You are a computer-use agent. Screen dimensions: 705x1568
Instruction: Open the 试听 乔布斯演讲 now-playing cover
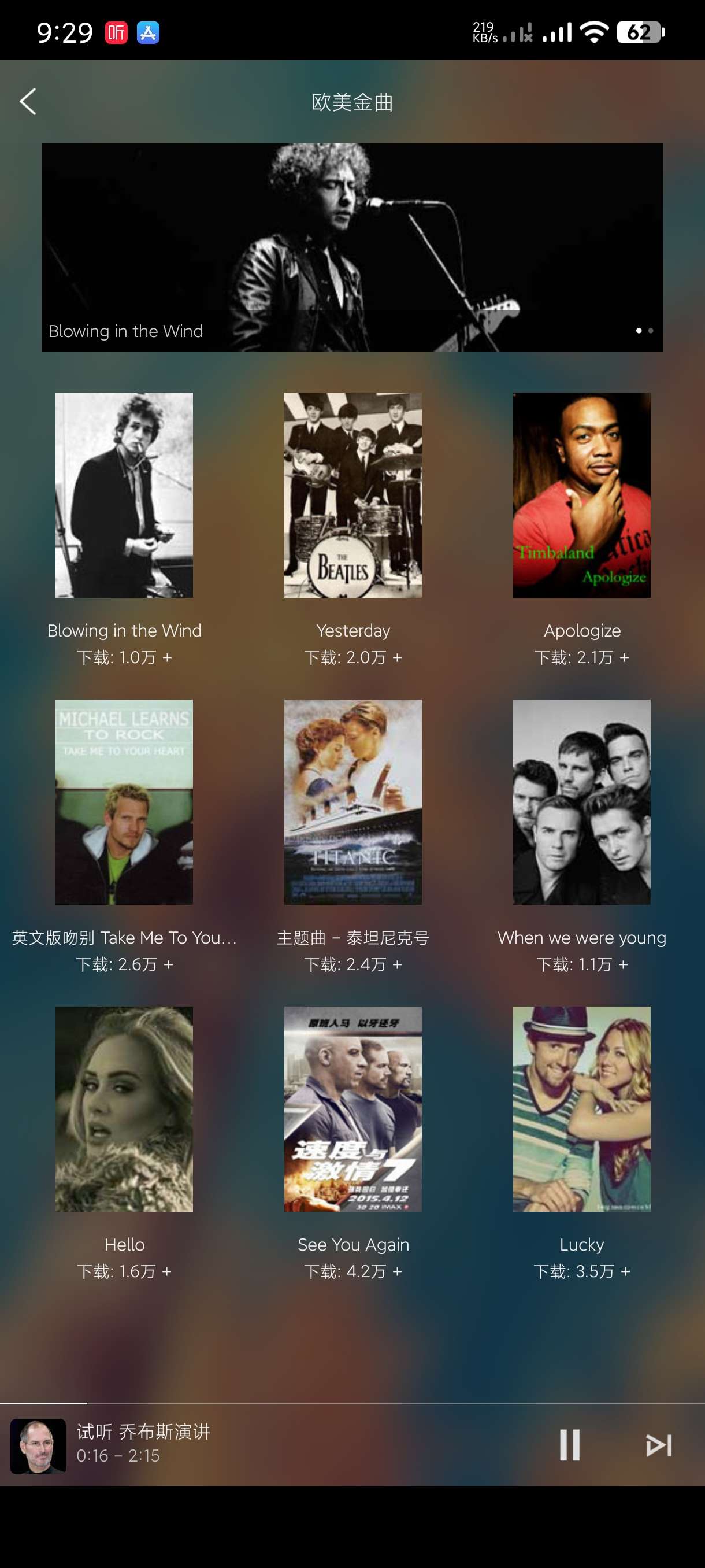[x=38, y=1445]
